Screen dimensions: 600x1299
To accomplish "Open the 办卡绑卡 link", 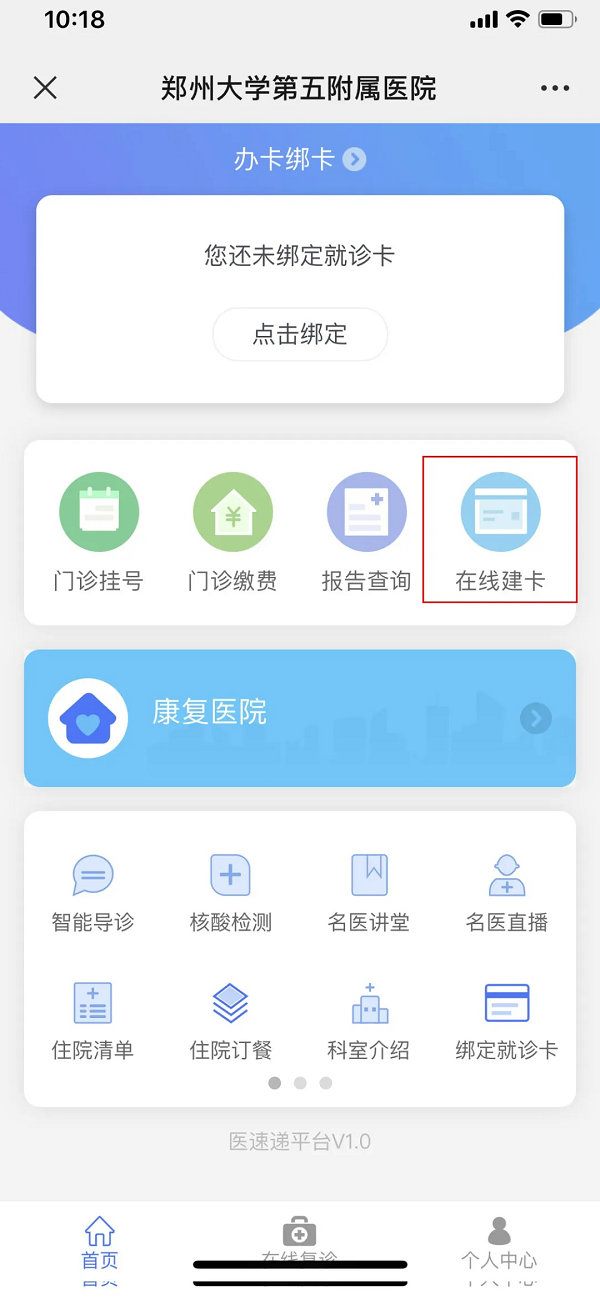I will tap(300, 159).
